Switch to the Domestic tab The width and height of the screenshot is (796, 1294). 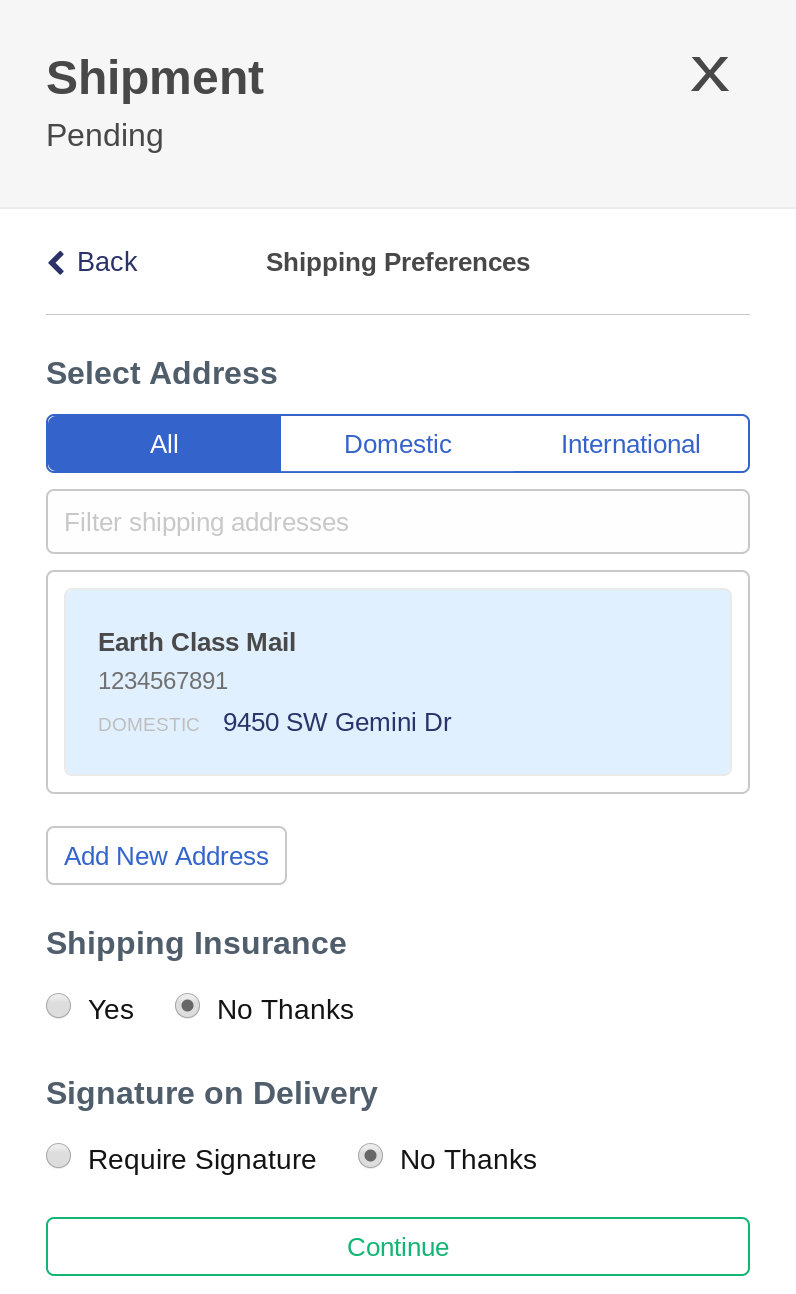point(398,444)
